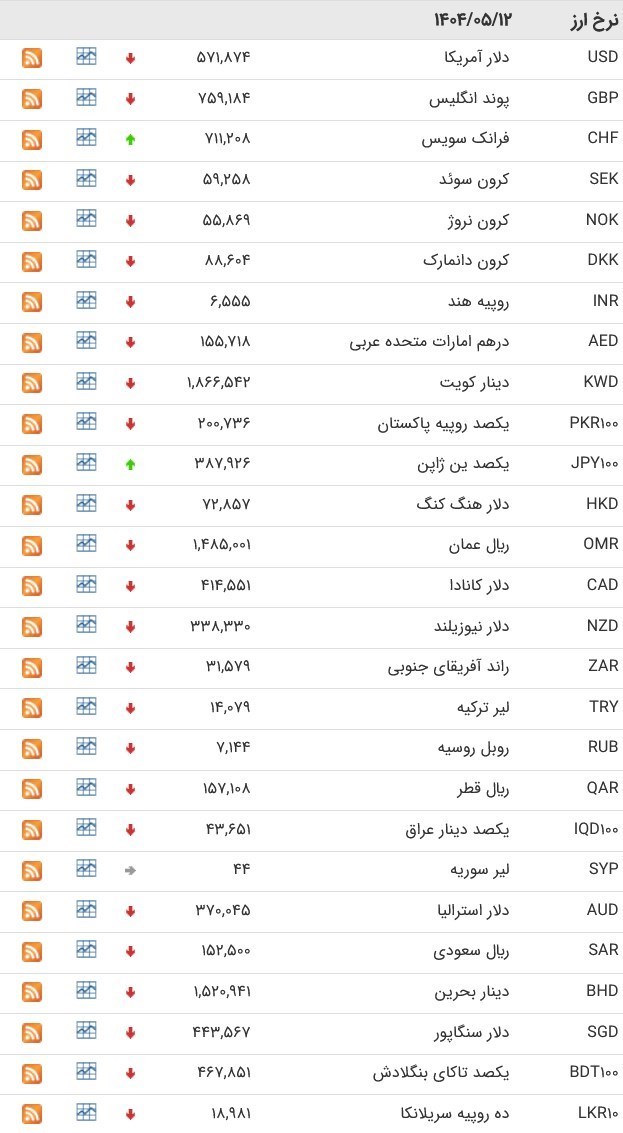Open the chart icon for USD
The height and width of the screenshot is (1133, 623).
coord(86,56)
